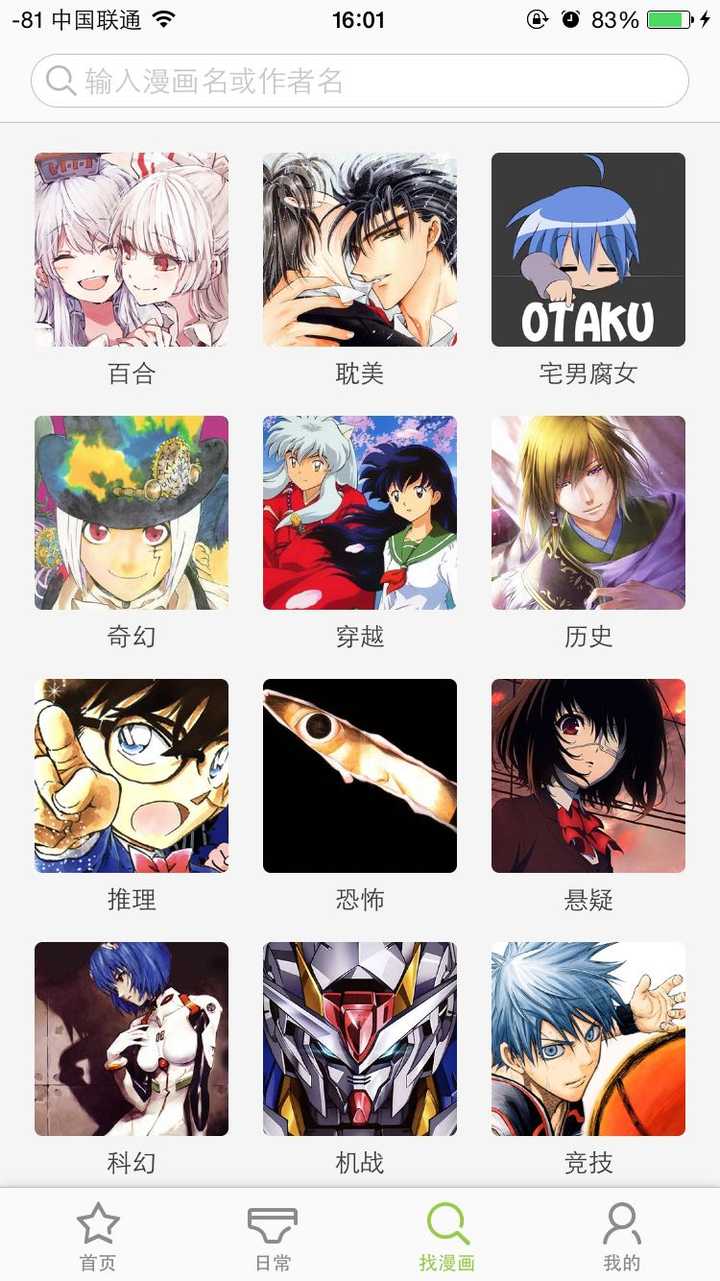
Task: Select the 恐怖 horror category
Action: (359, 775)
